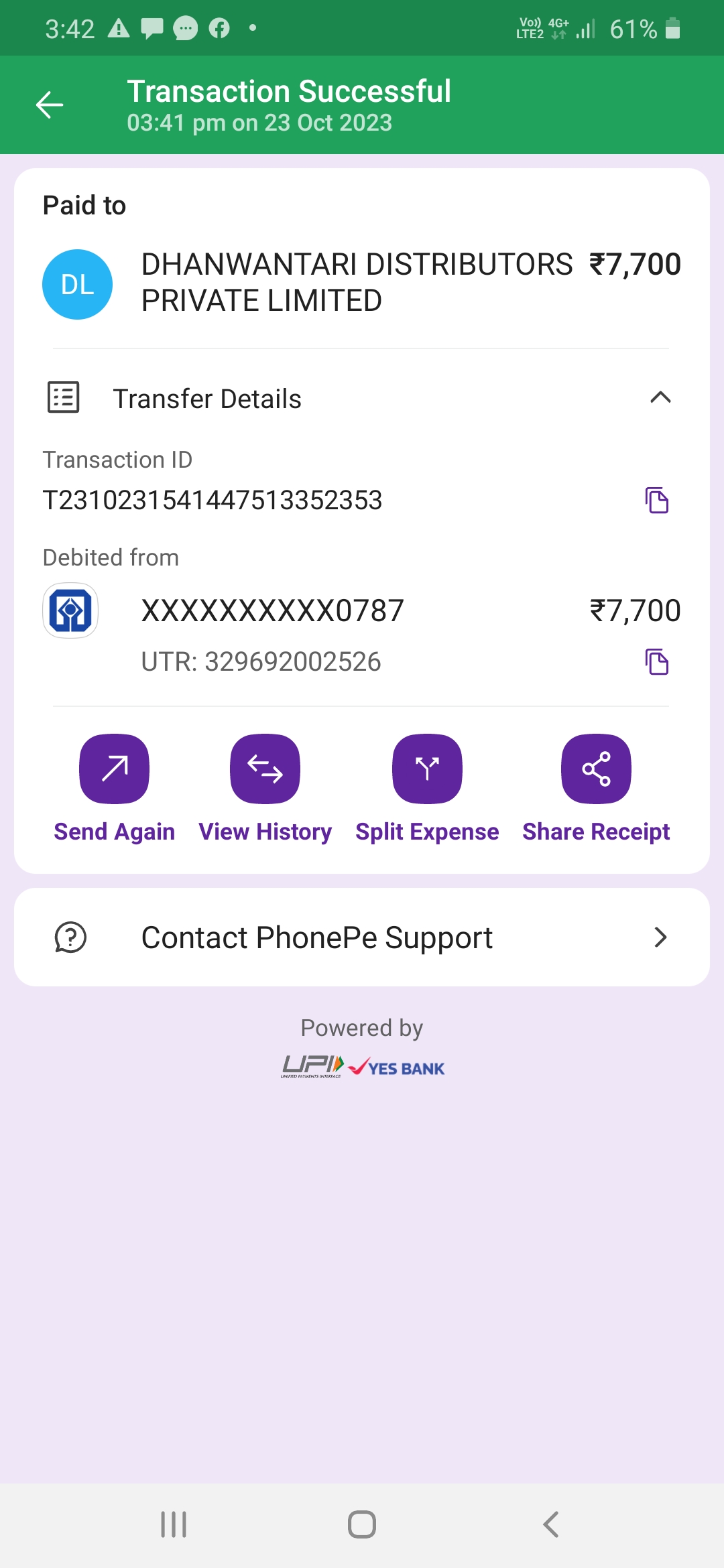Open the DHANWANTARI DISTRIBUTORS payee row
724x1568 pixels.
point(362,283)
